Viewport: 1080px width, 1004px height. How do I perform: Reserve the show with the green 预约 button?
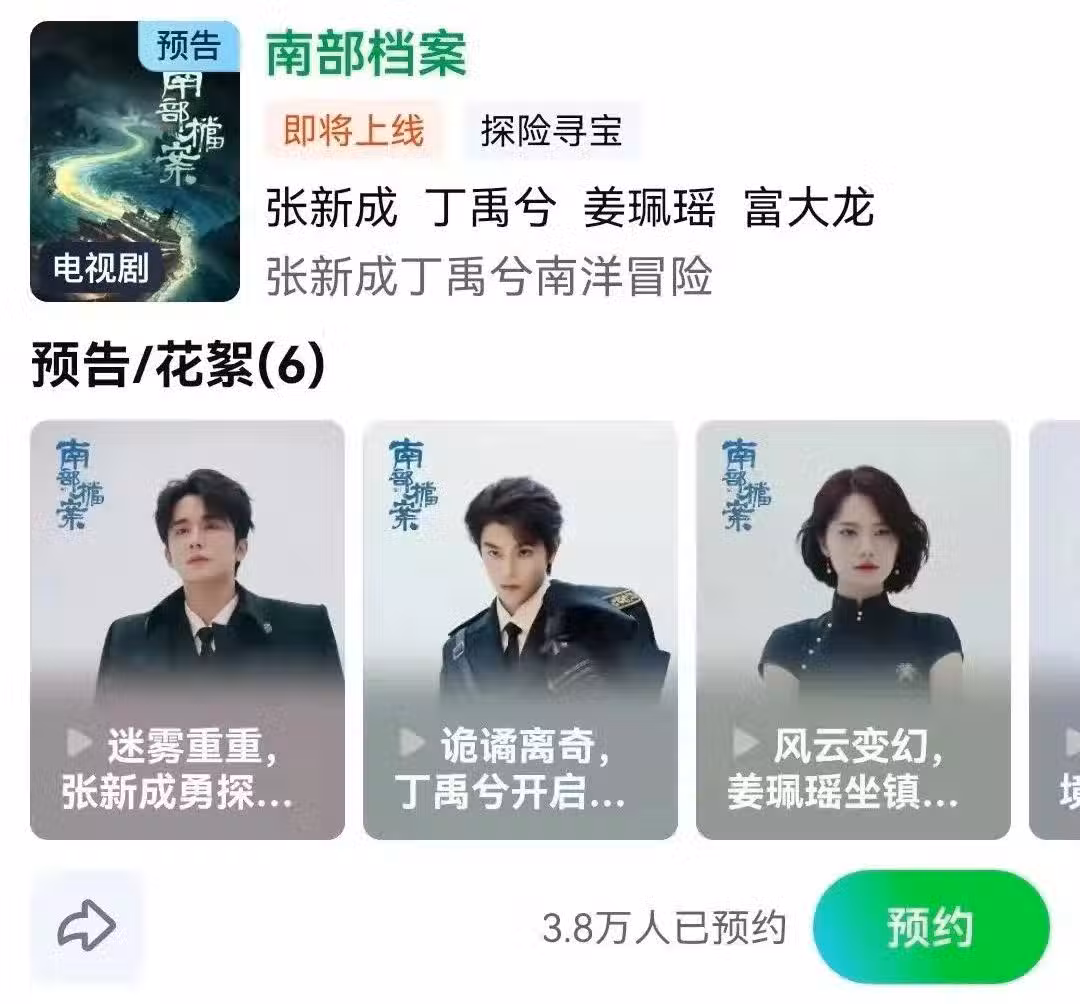[x=931, y=927]
